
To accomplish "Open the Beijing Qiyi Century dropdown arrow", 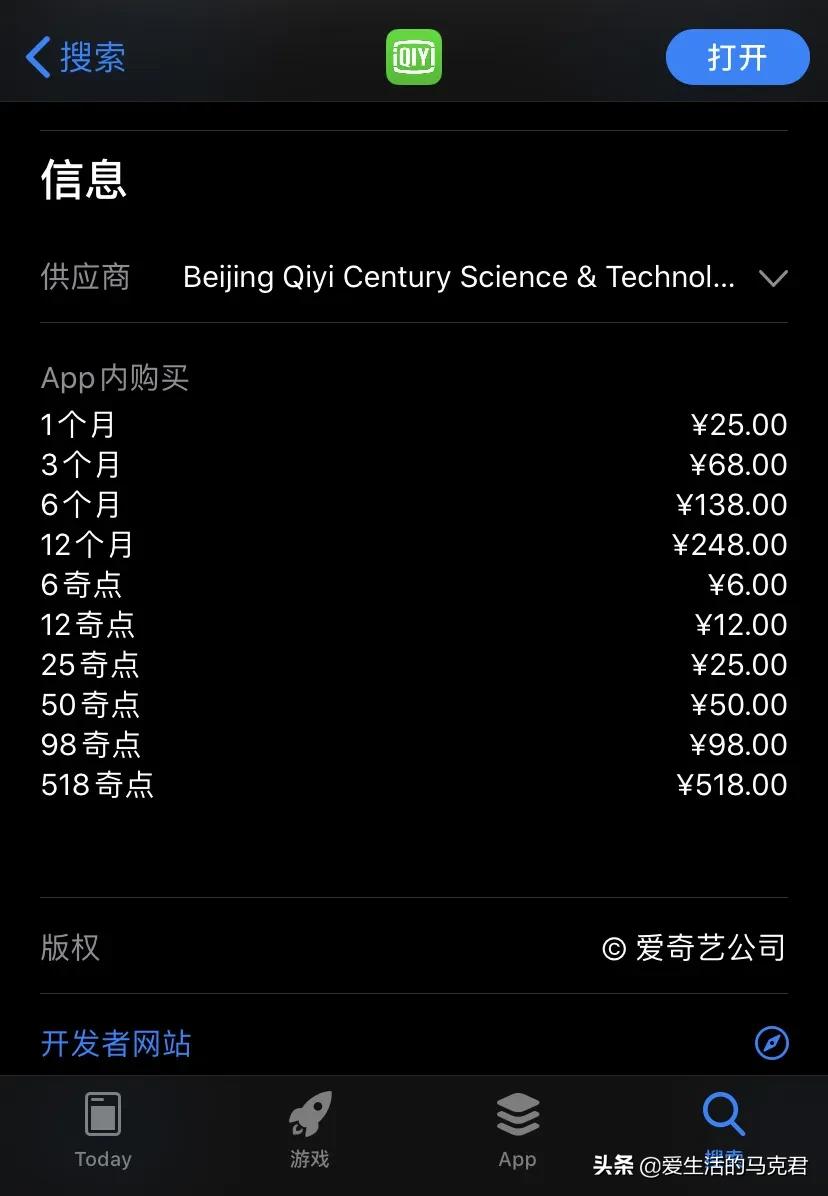I will coord(773,279).
